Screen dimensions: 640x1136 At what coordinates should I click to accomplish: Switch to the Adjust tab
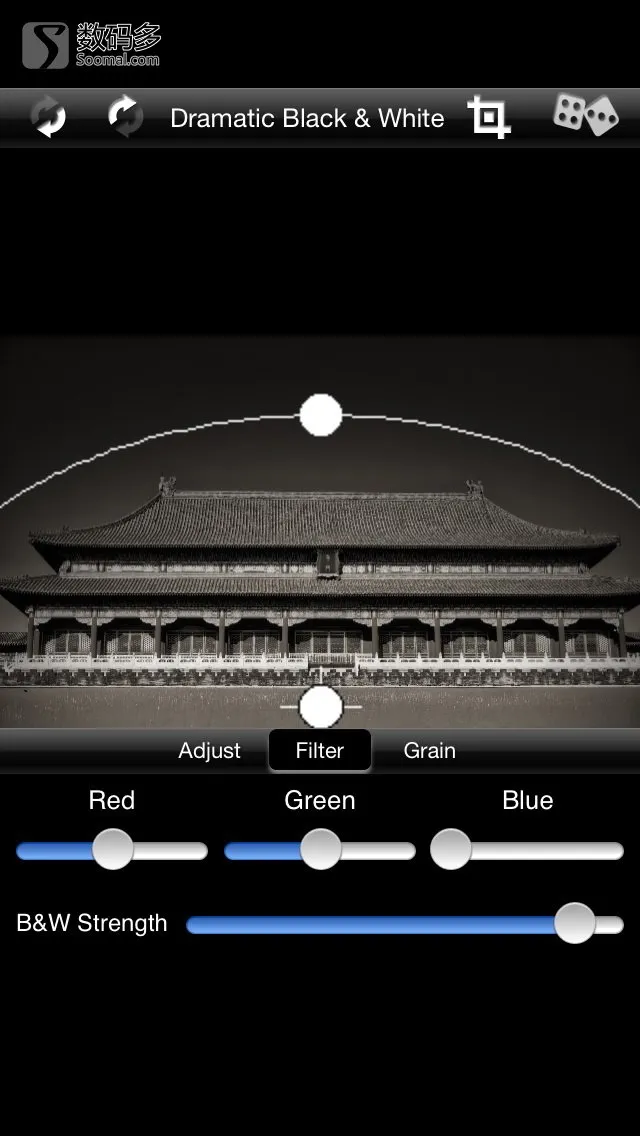coord(209,750)
